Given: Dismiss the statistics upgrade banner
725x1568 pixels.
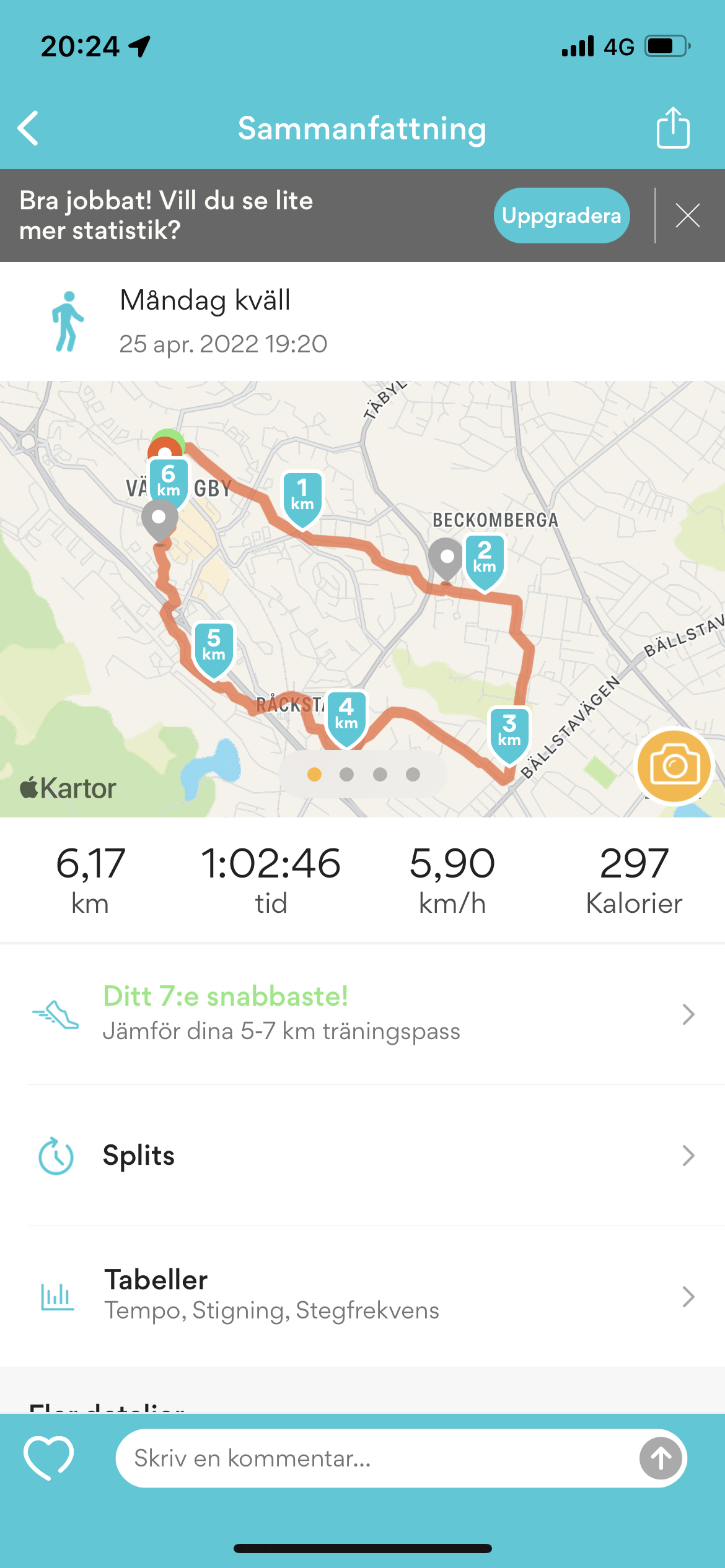Looking at the screenshot, I should click(x=688, y=216).
